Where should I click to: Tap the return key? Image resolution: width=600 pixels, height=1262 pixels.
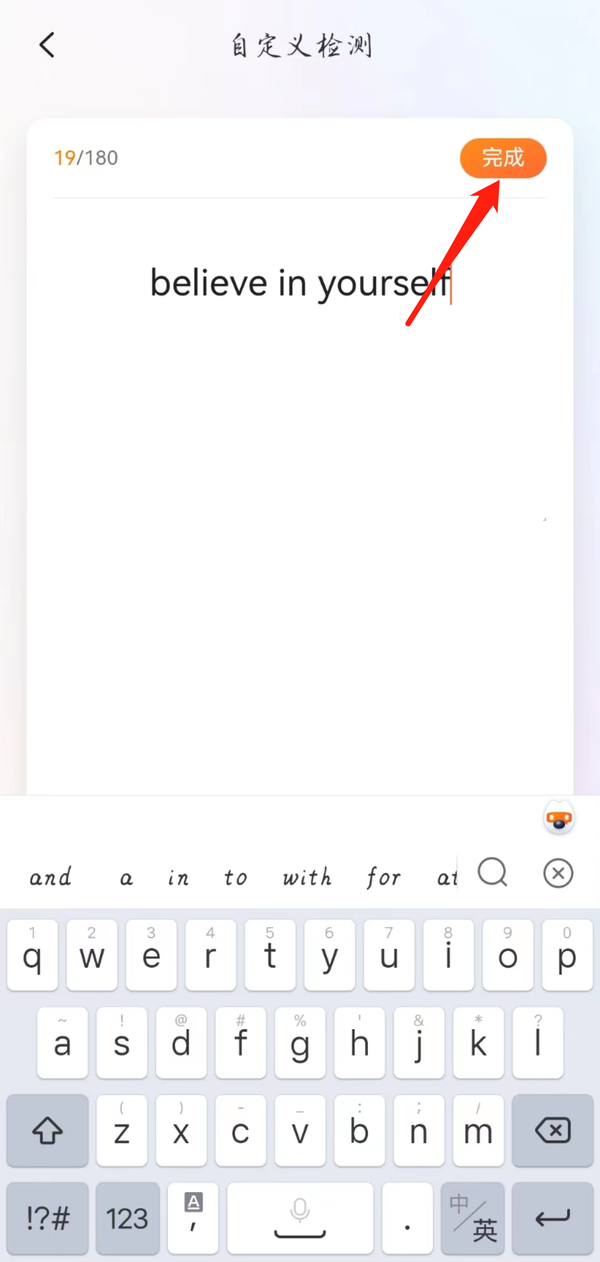(x=552, y=1218)
